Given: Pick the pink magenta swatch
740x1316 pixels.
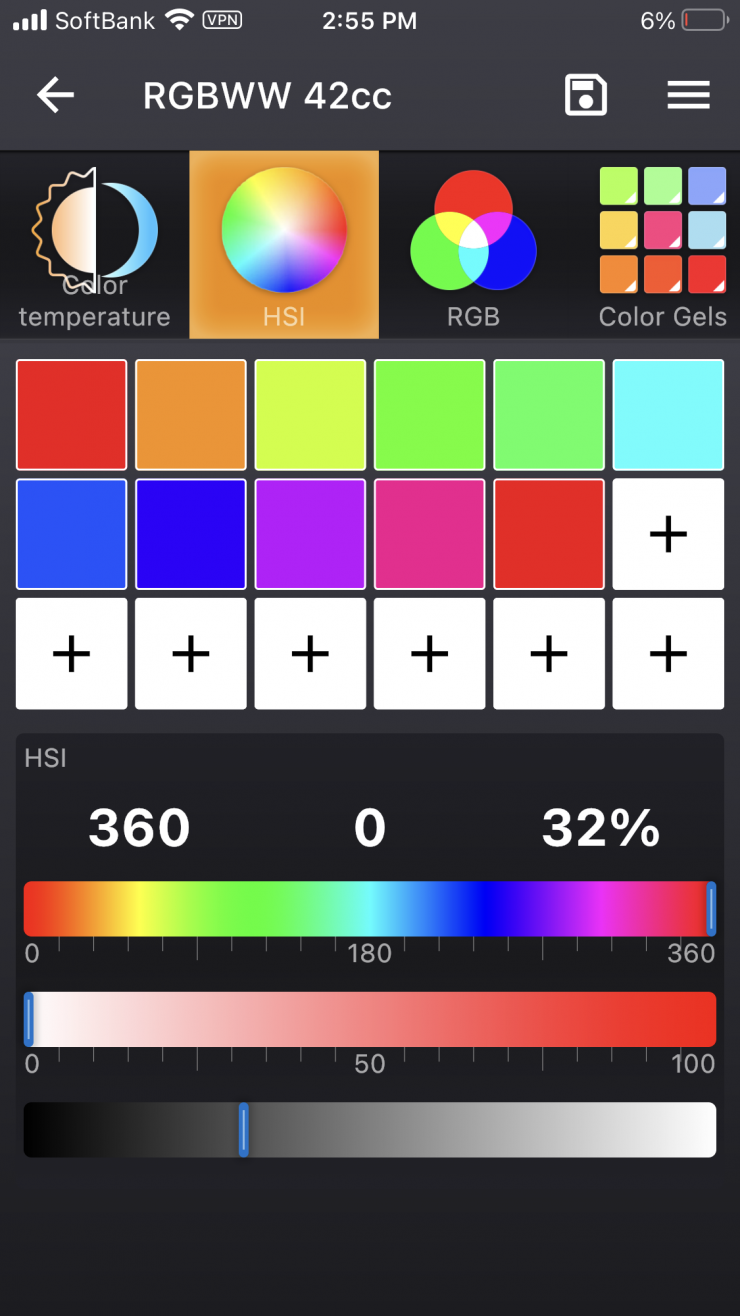Looking at the screenshot, I should click(429, 534).
